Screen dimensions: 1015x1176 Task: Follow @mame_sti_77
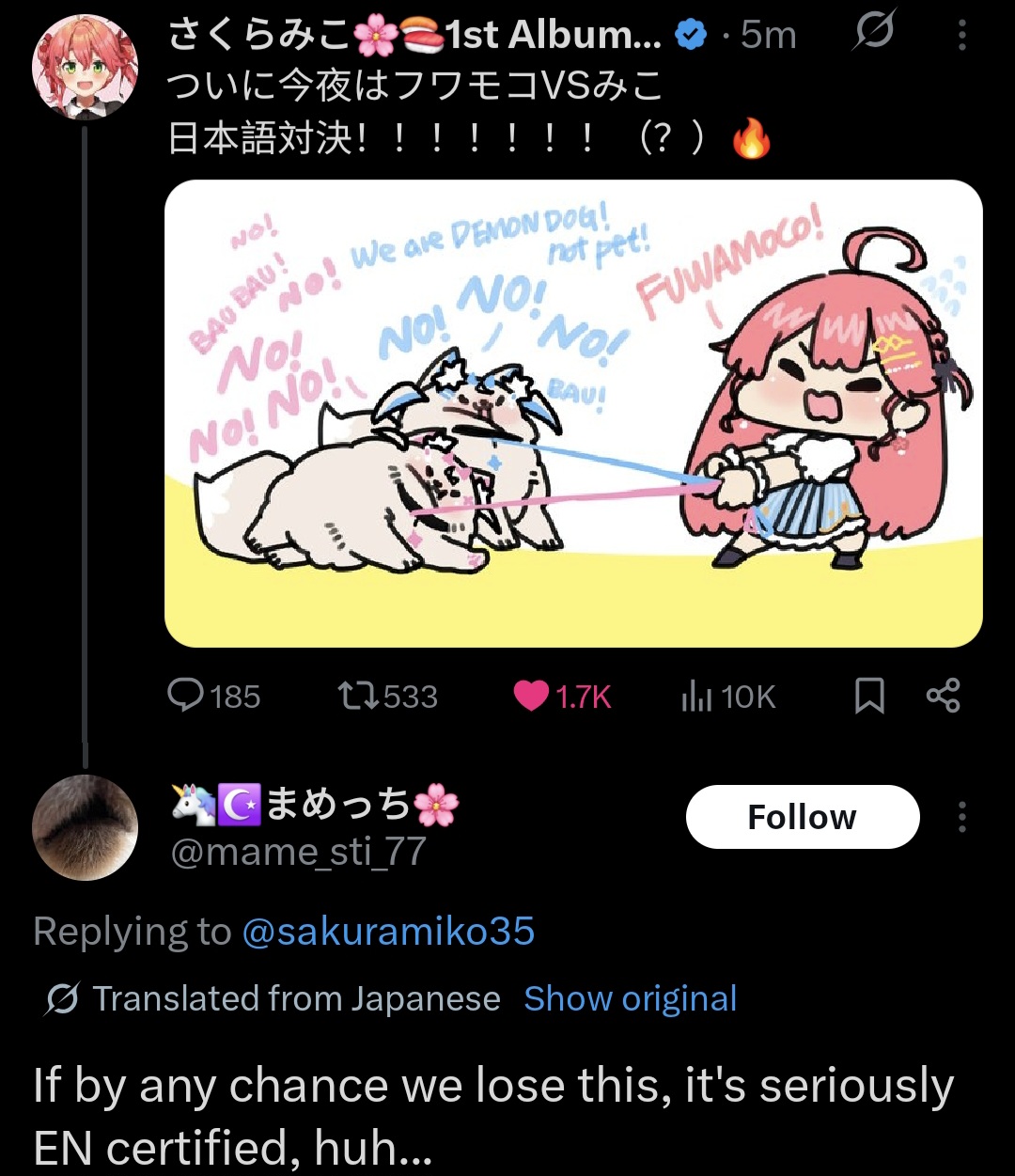point(802,817)
